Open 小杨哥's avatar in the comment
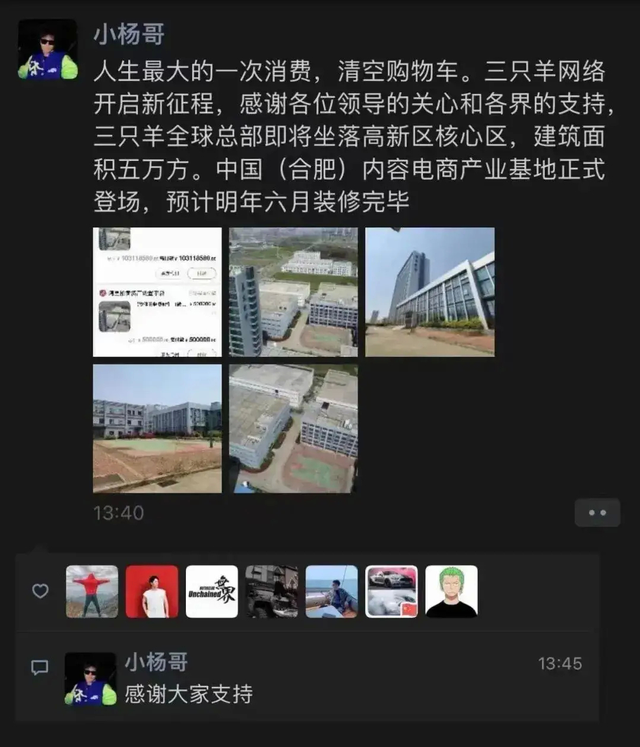Screen dimensions: 640x747 [x=91, y=679]
